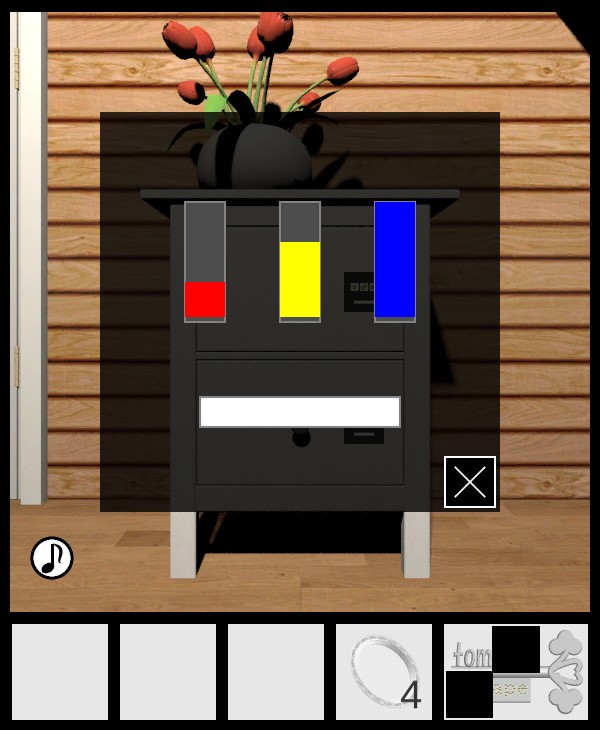Image resolution: width=600 pixels, height=730 pixels.
Task: Close the puzzle overlay with the X
Action: coord(470,482)
